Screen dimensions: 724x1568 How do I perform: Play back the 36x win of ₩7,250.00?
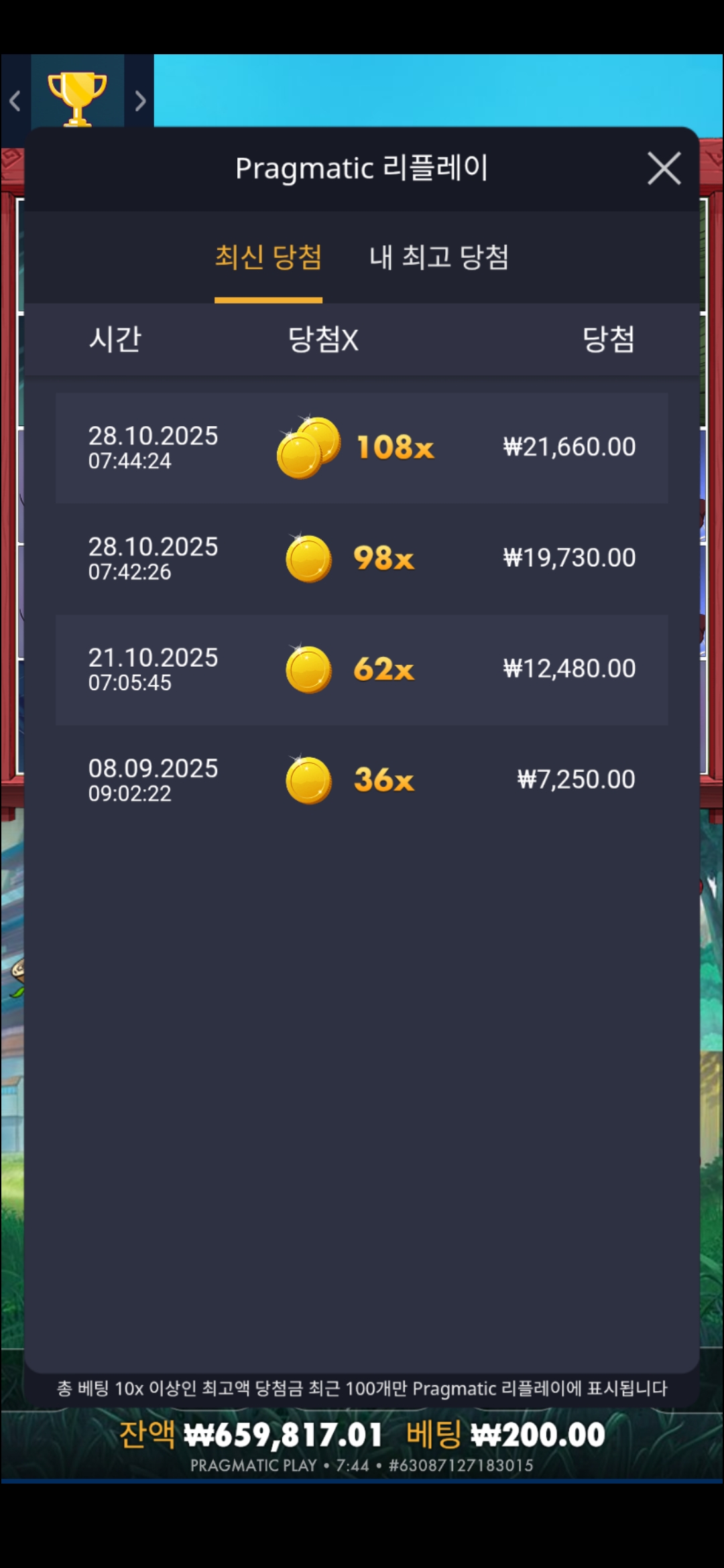tap(362, 780)
